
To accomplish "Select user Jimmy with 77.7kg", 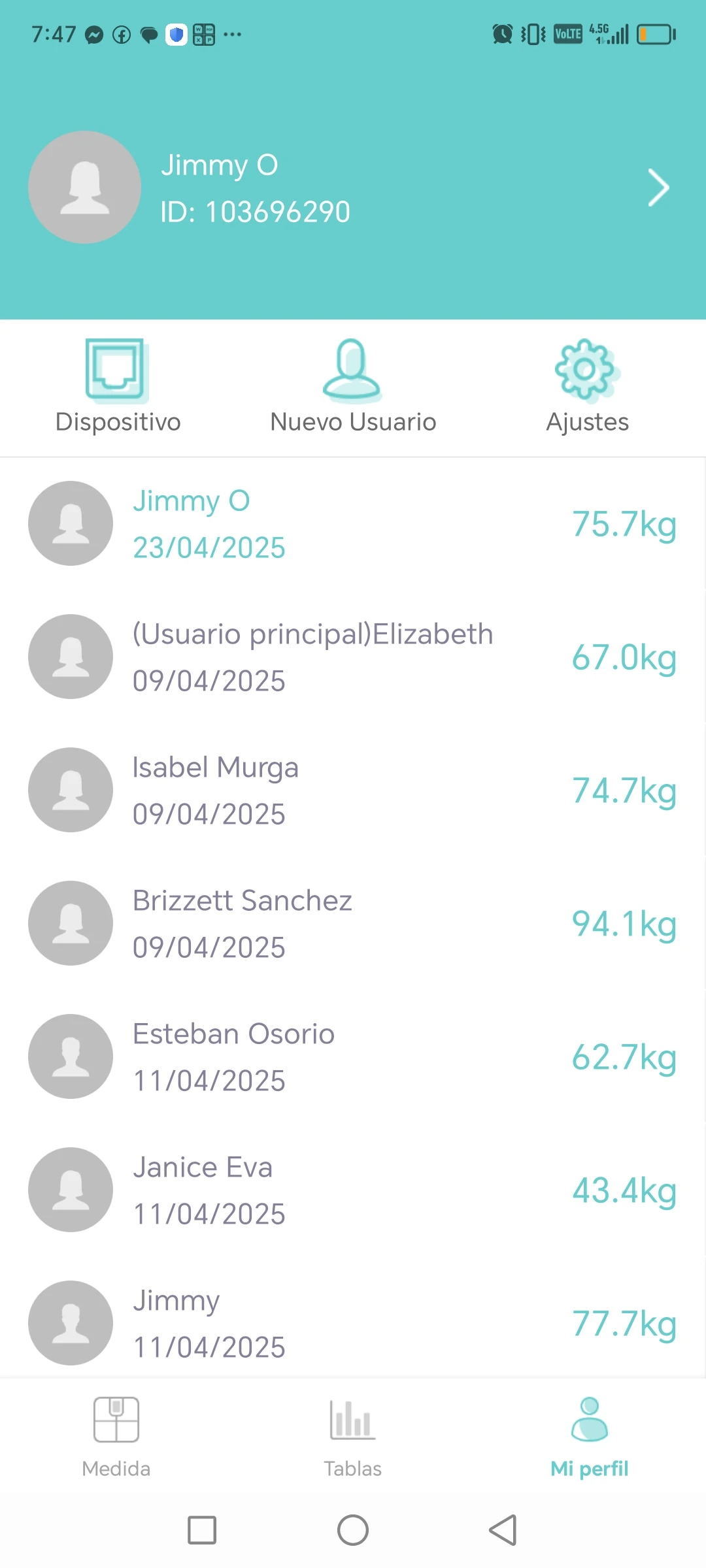I will click(353, 1324).
